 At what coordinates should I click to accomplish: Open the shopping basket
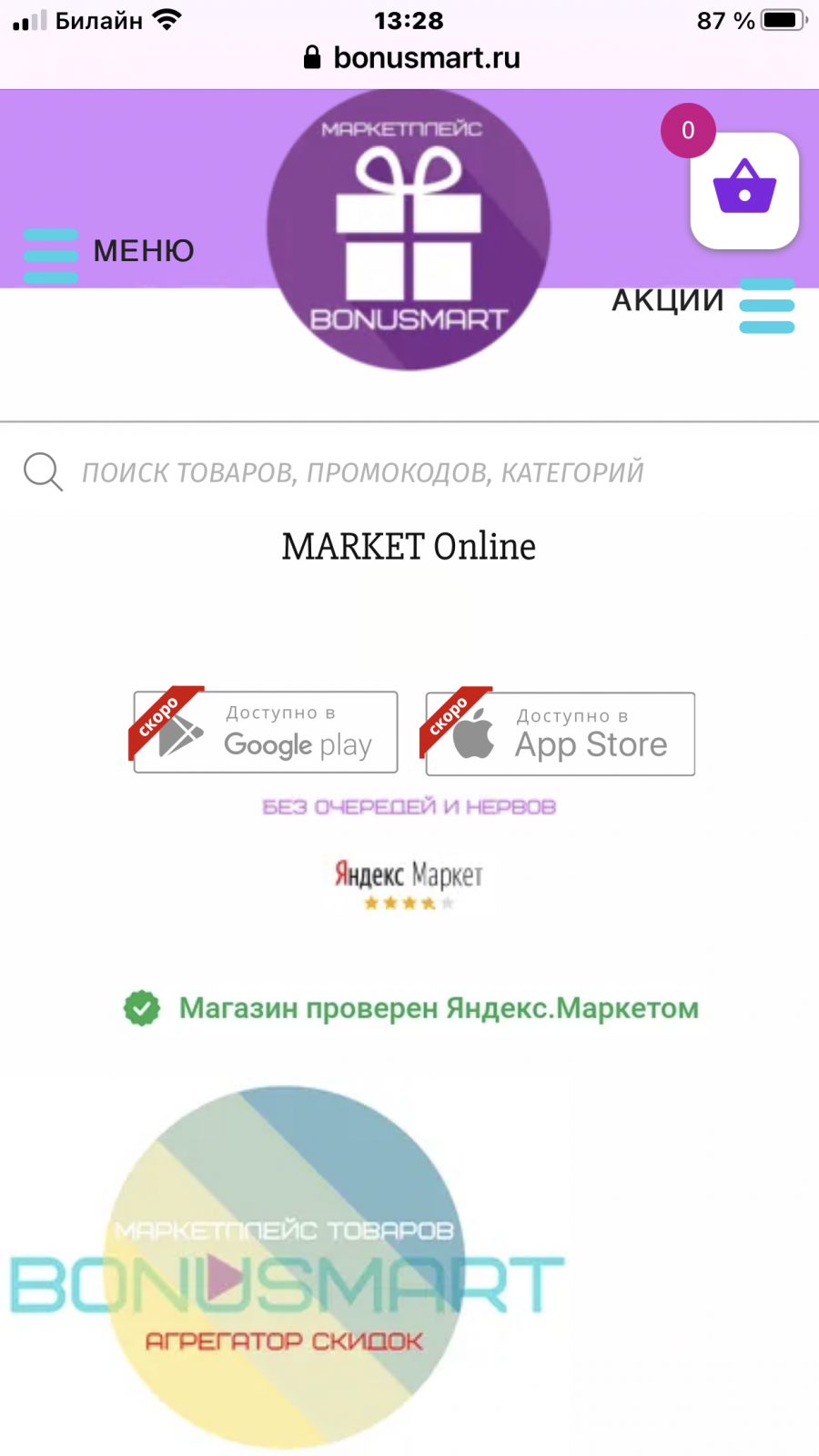tap(744, 190)
